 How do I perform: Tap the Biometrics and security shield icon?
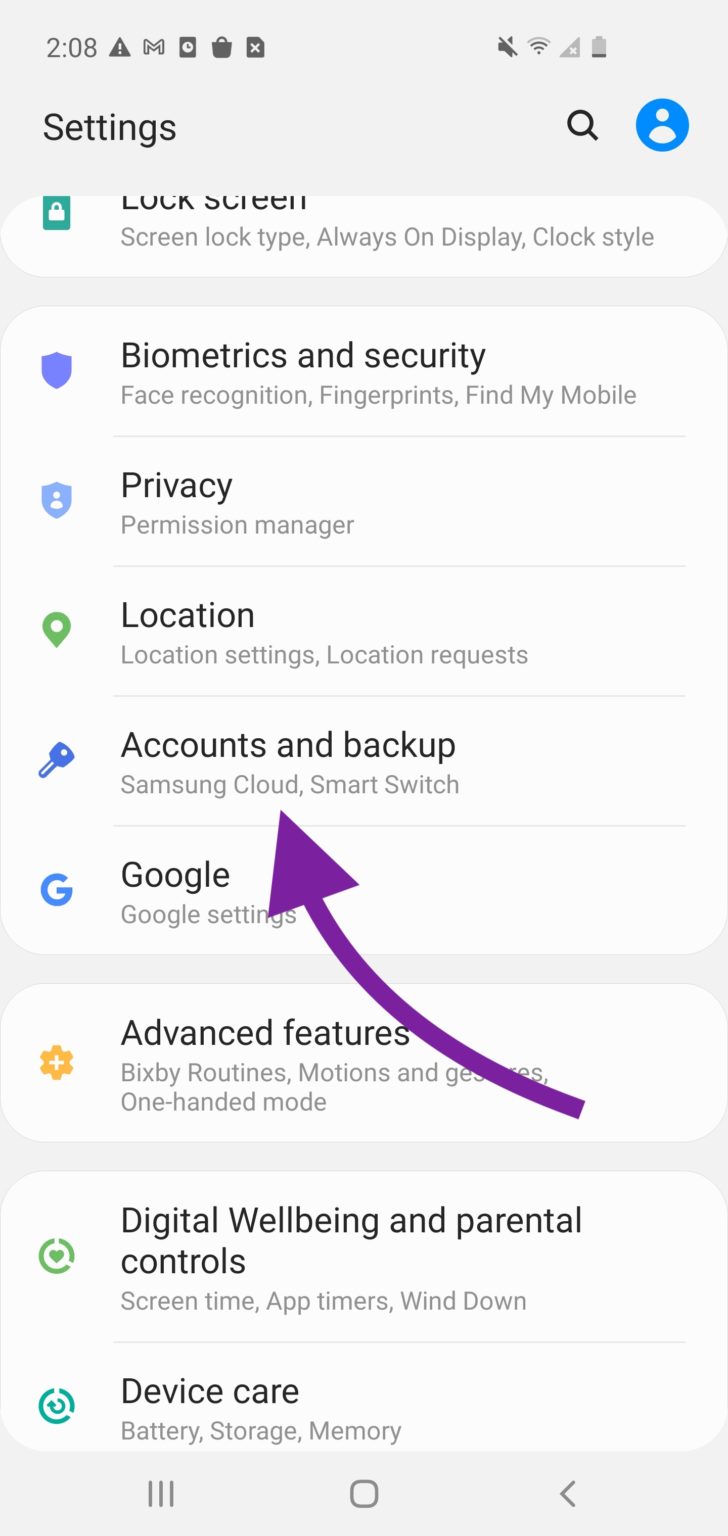(57, 369)
